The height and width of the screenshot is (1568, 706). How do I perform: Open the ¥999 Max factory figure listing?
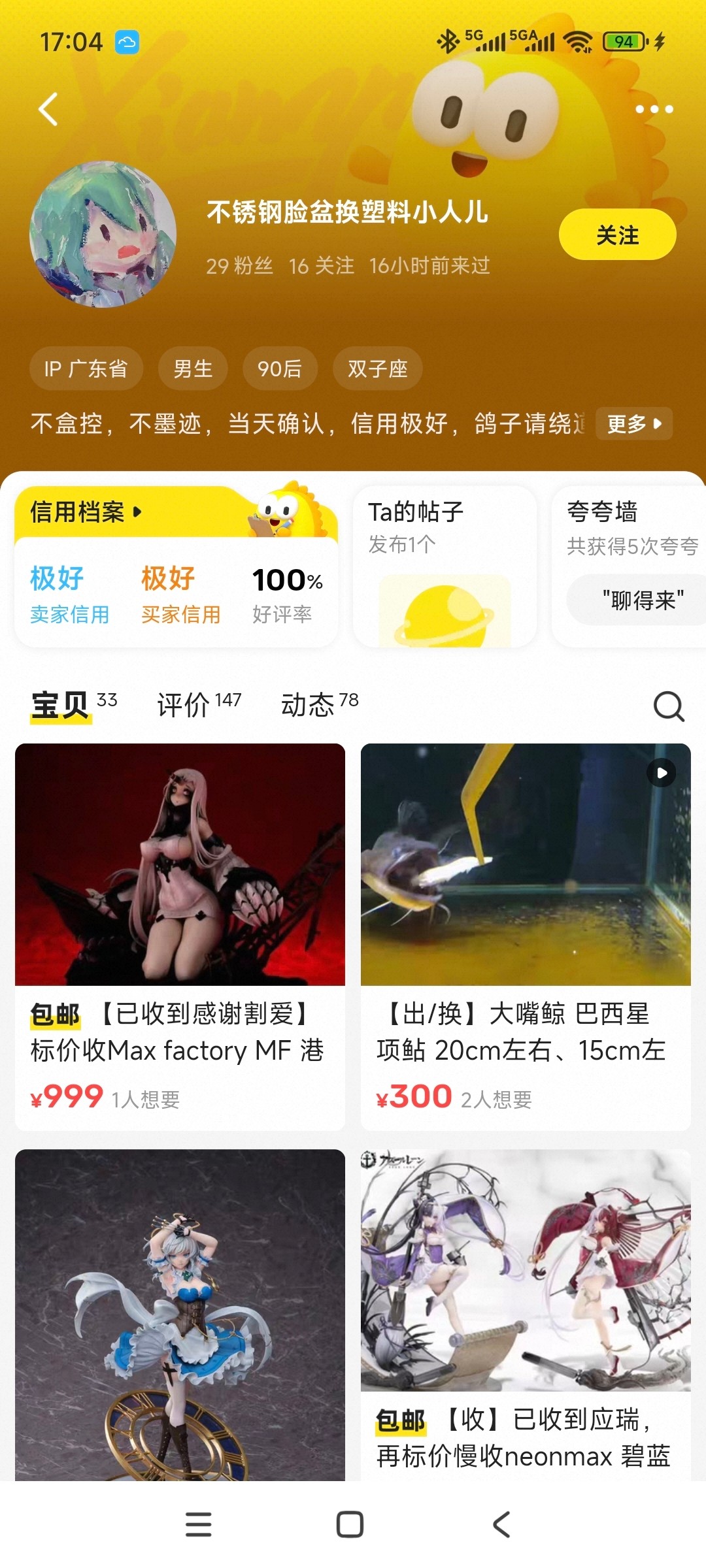pos(180,936)
